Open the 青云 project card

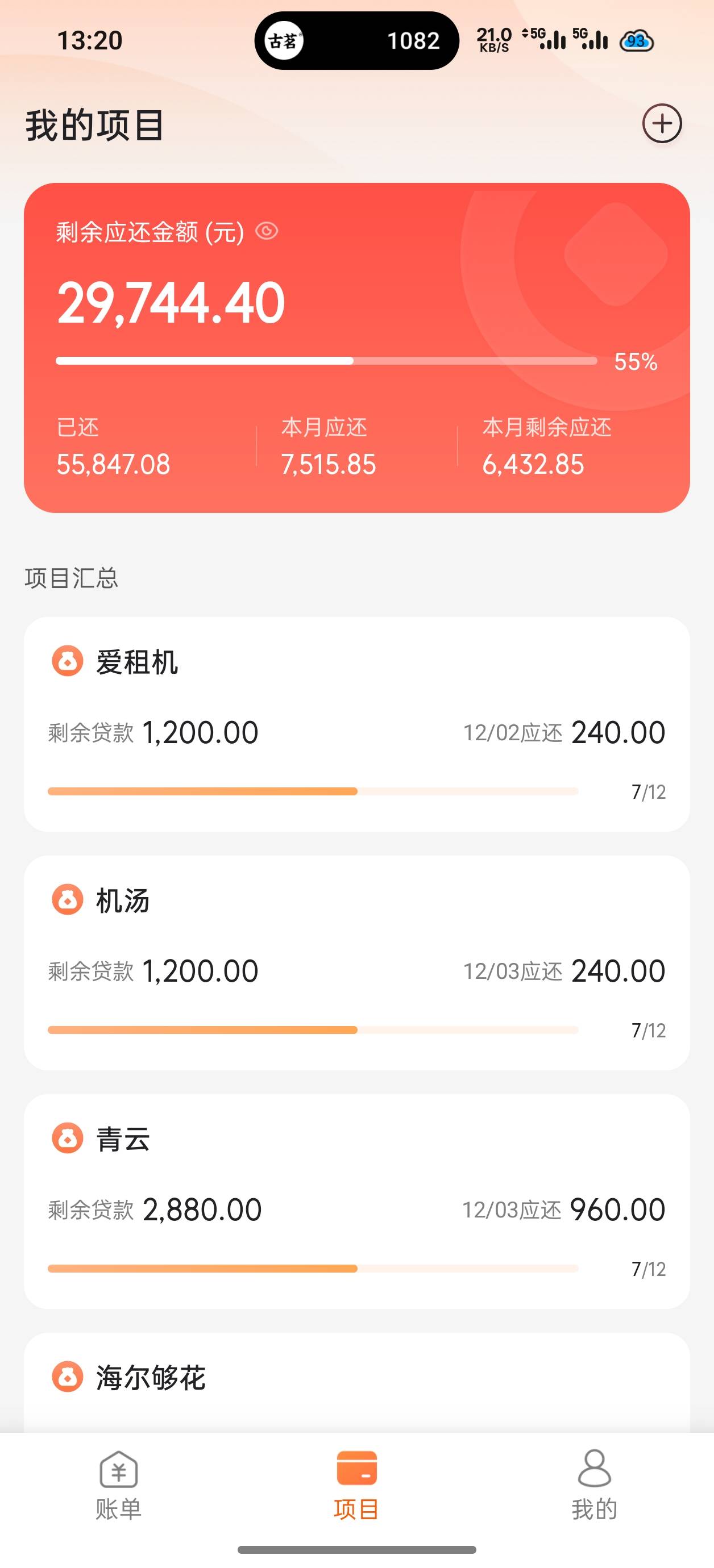pyautogui.click(x=357, y=1202)
